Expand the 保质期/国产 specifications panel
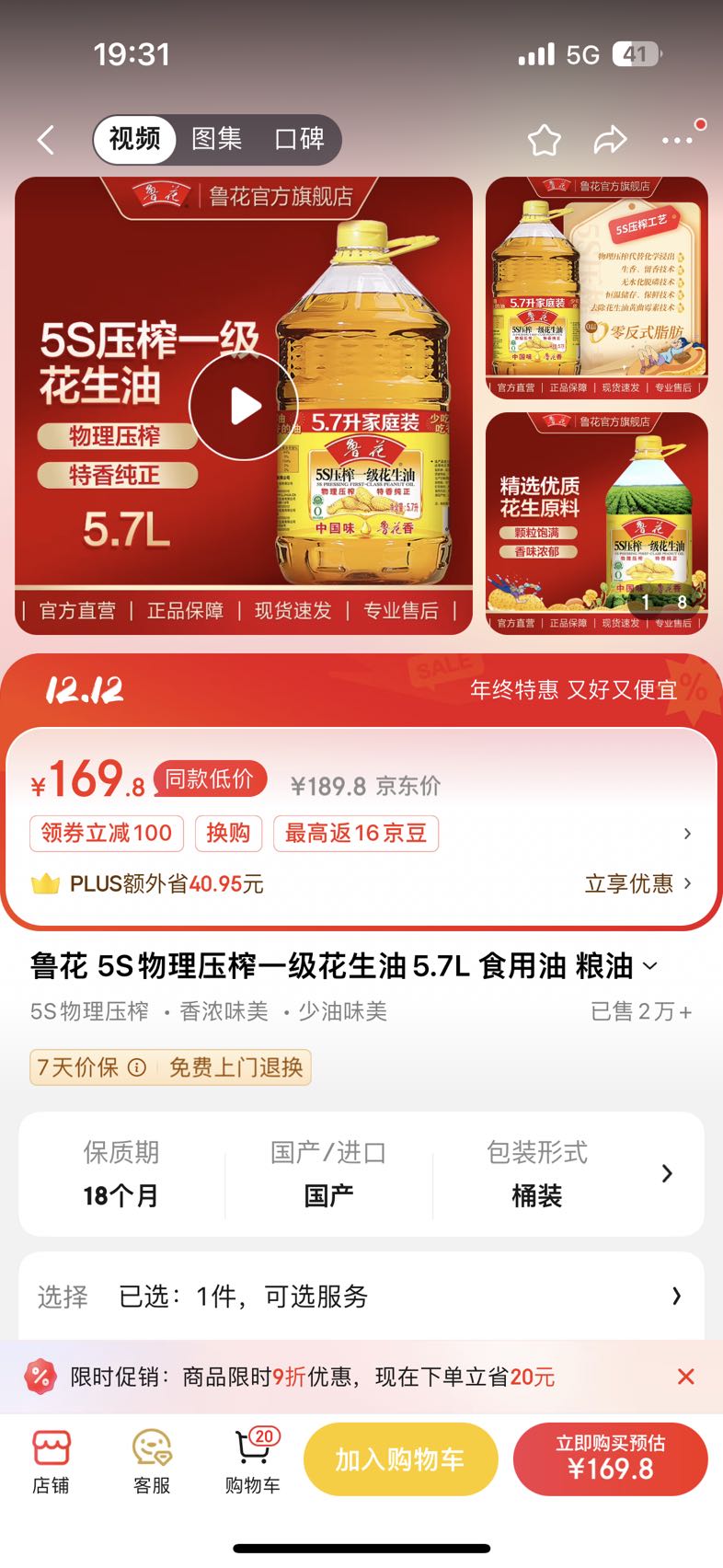 coord(666,1173)
